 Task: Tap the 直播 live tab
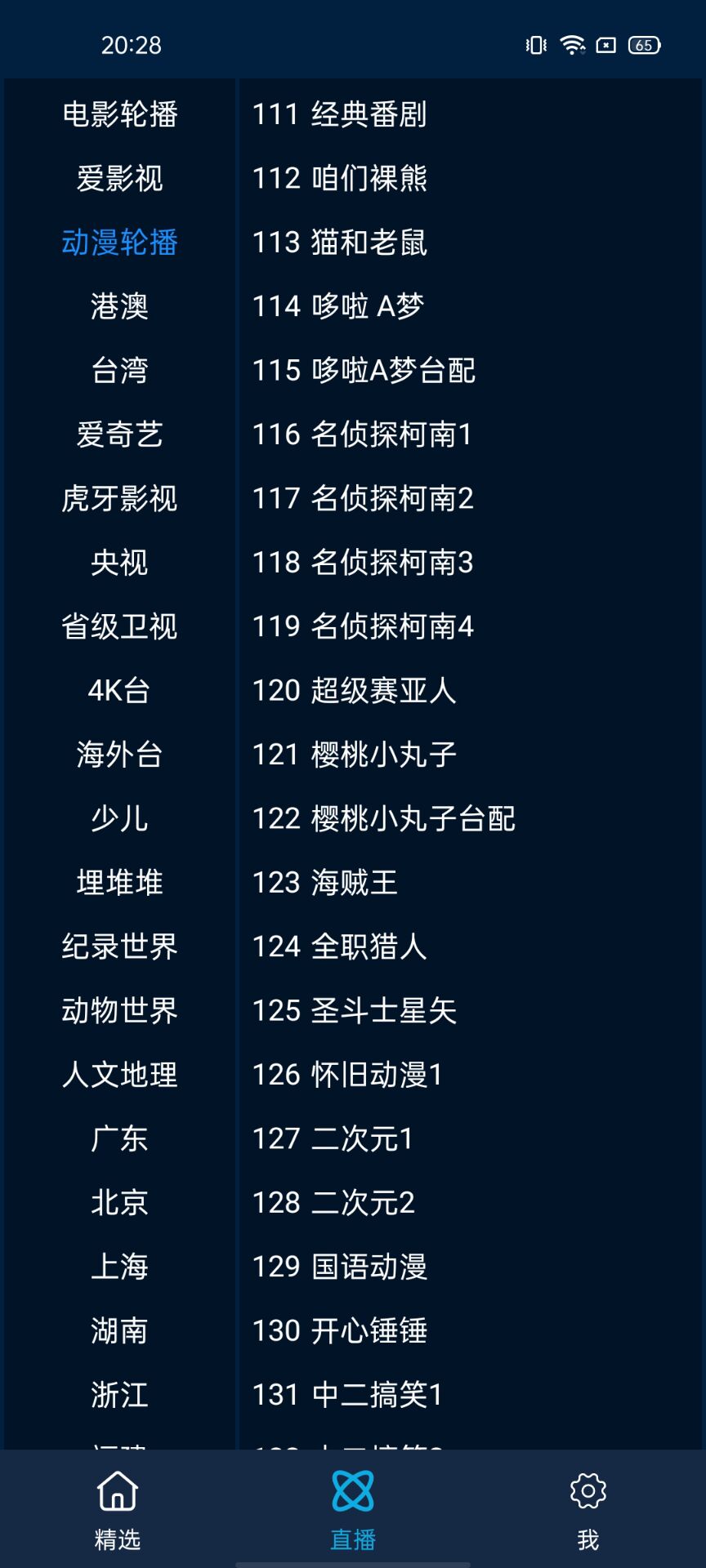coord(353,1509)
